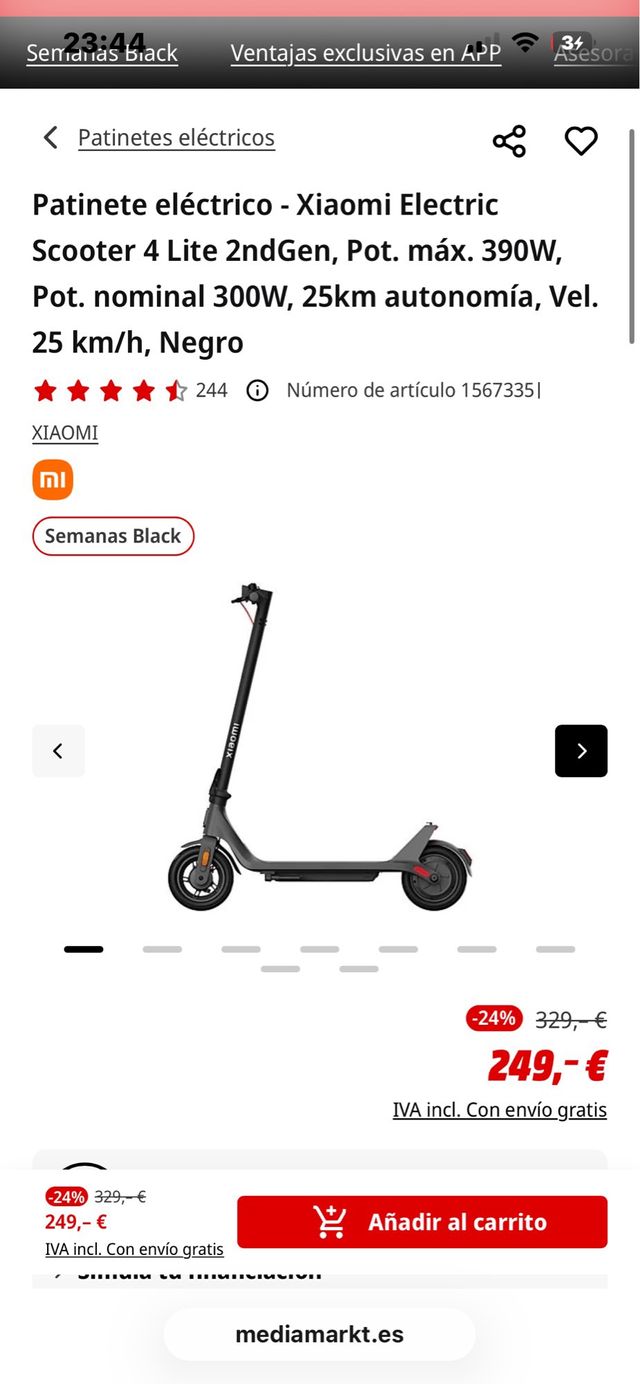Añadir al carrito the Xiaomi scooter
This screenshot has width=640, height=1384.
[x=422, y=1222]
